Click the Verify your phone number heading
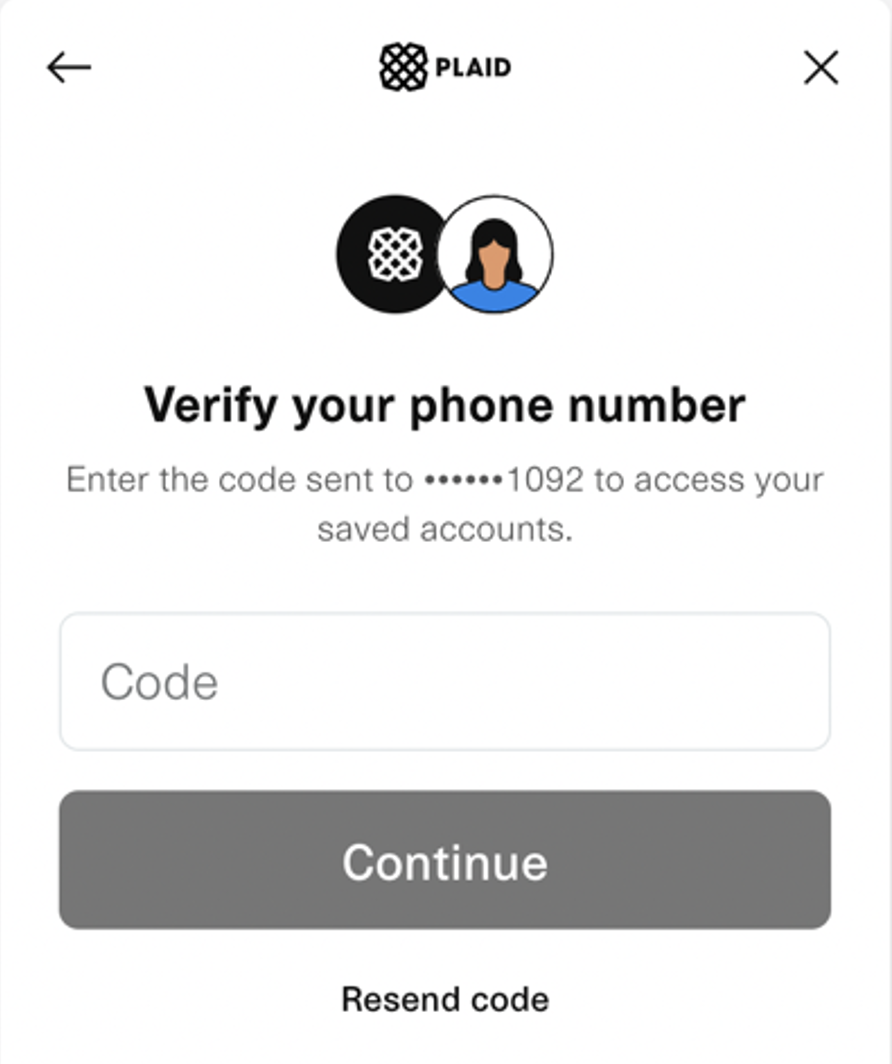 click(x=446, y=404)
